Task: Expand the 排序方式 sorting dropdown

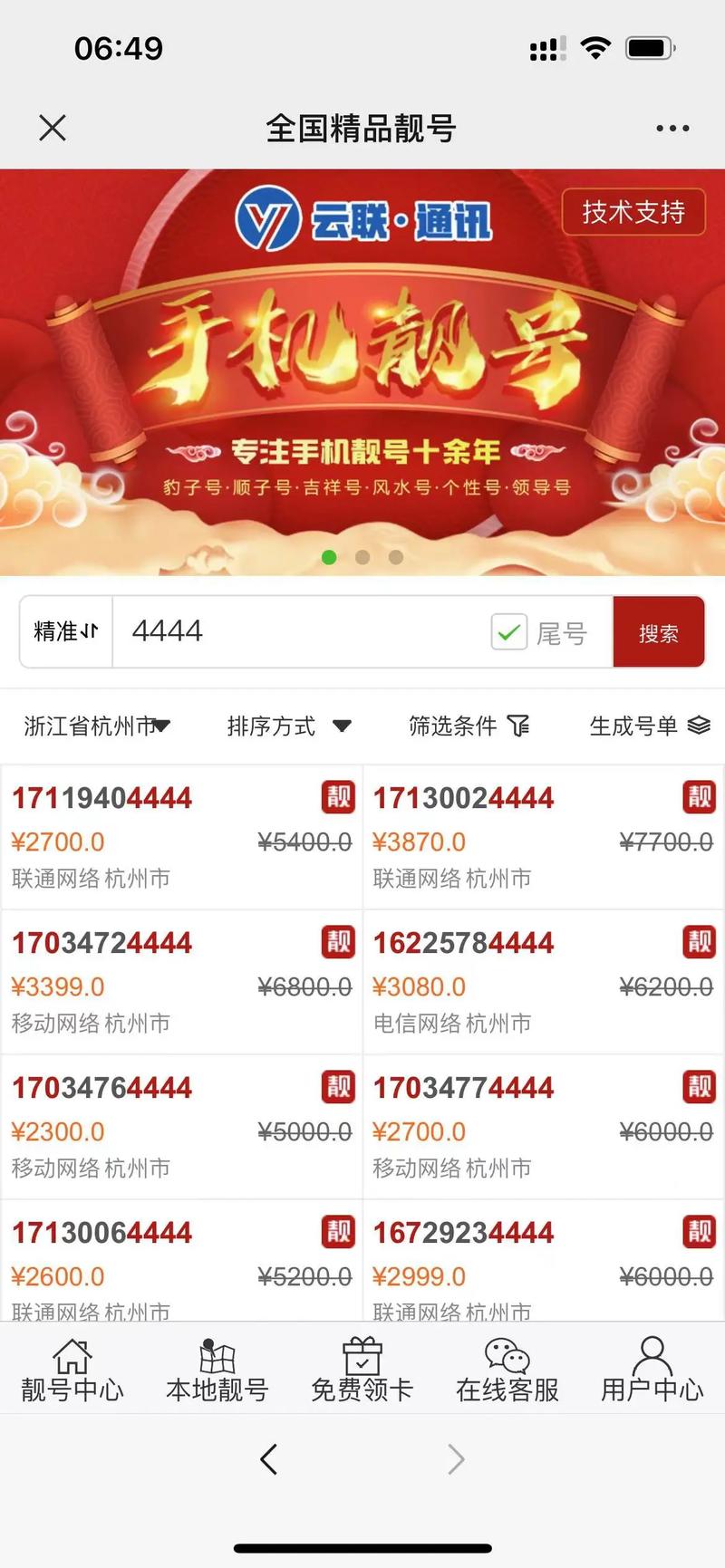Action: pos(288,726)
